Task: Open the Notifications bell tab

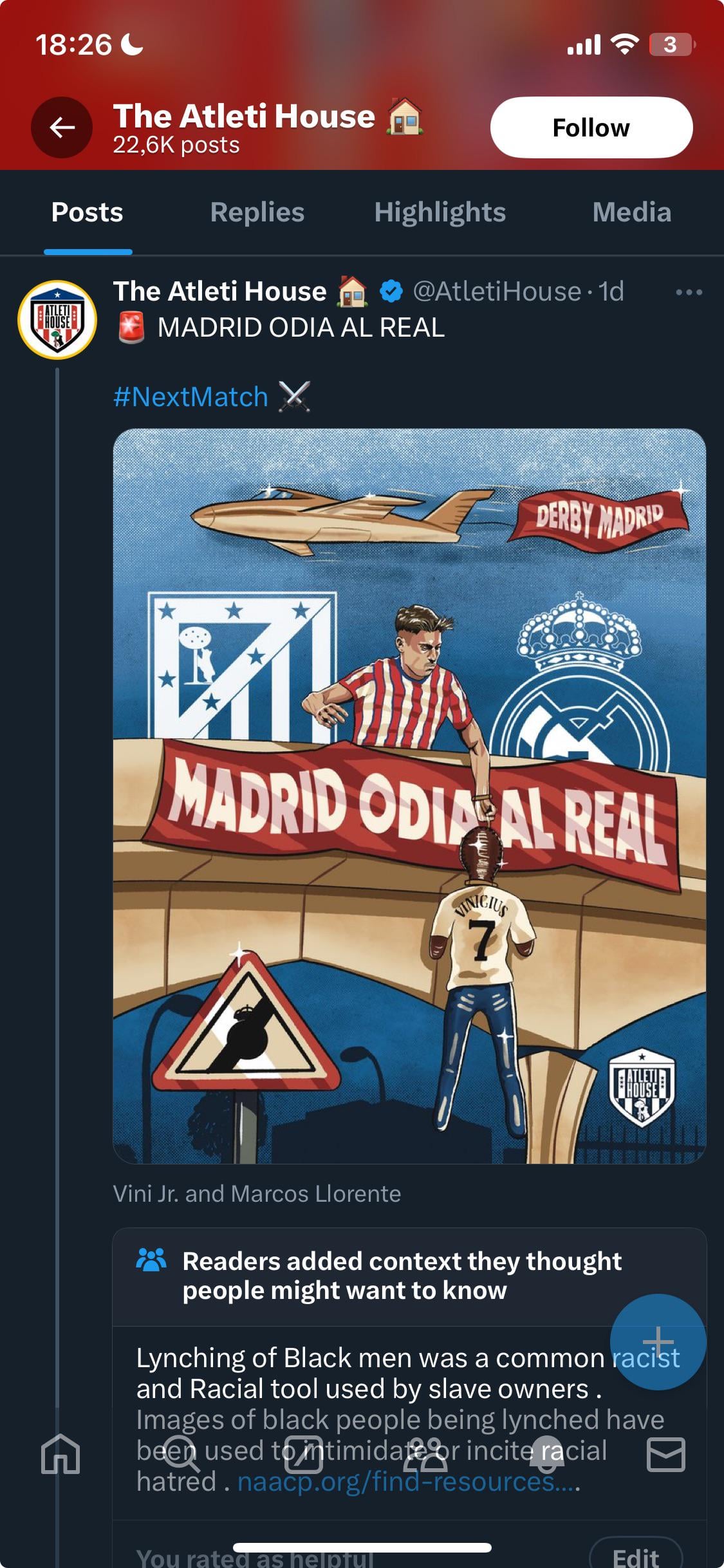Action: pyautogui.click(x=546, y=1454)
